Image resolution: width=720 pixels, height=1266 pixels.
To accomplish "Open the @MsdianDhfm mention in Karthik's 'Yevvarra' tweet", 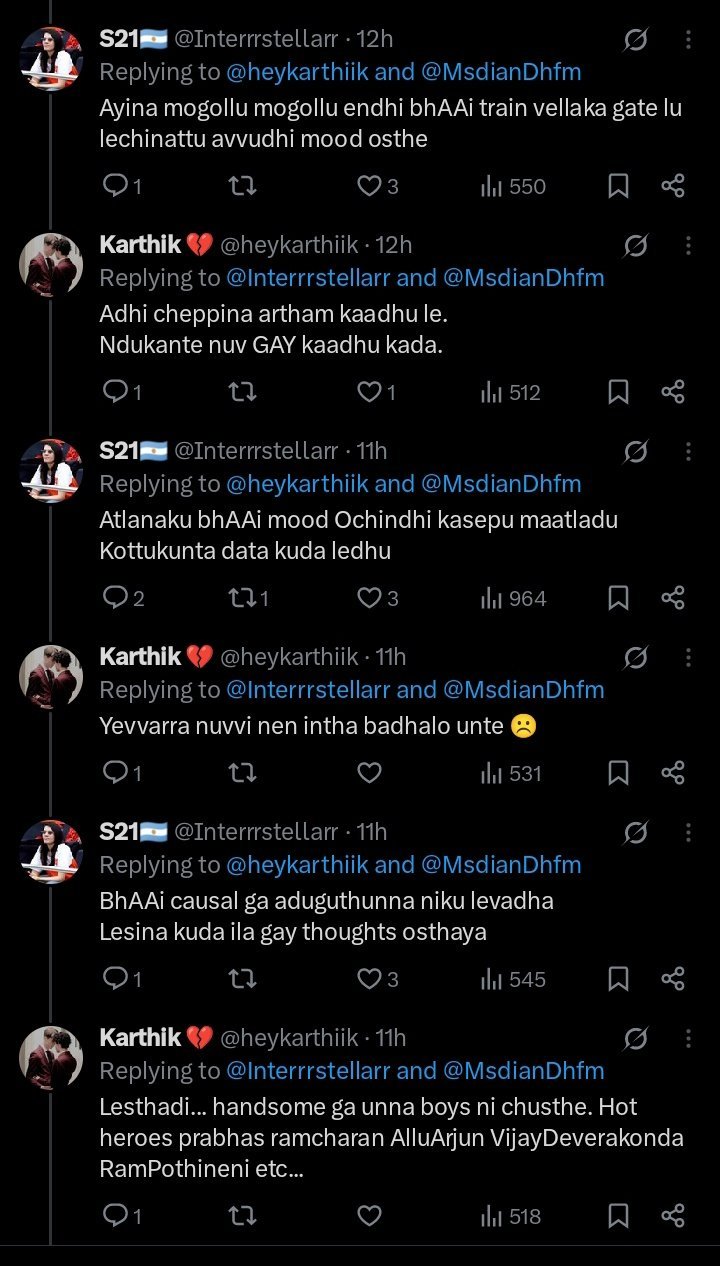I will pyautogui.click(x=523, y=690).
